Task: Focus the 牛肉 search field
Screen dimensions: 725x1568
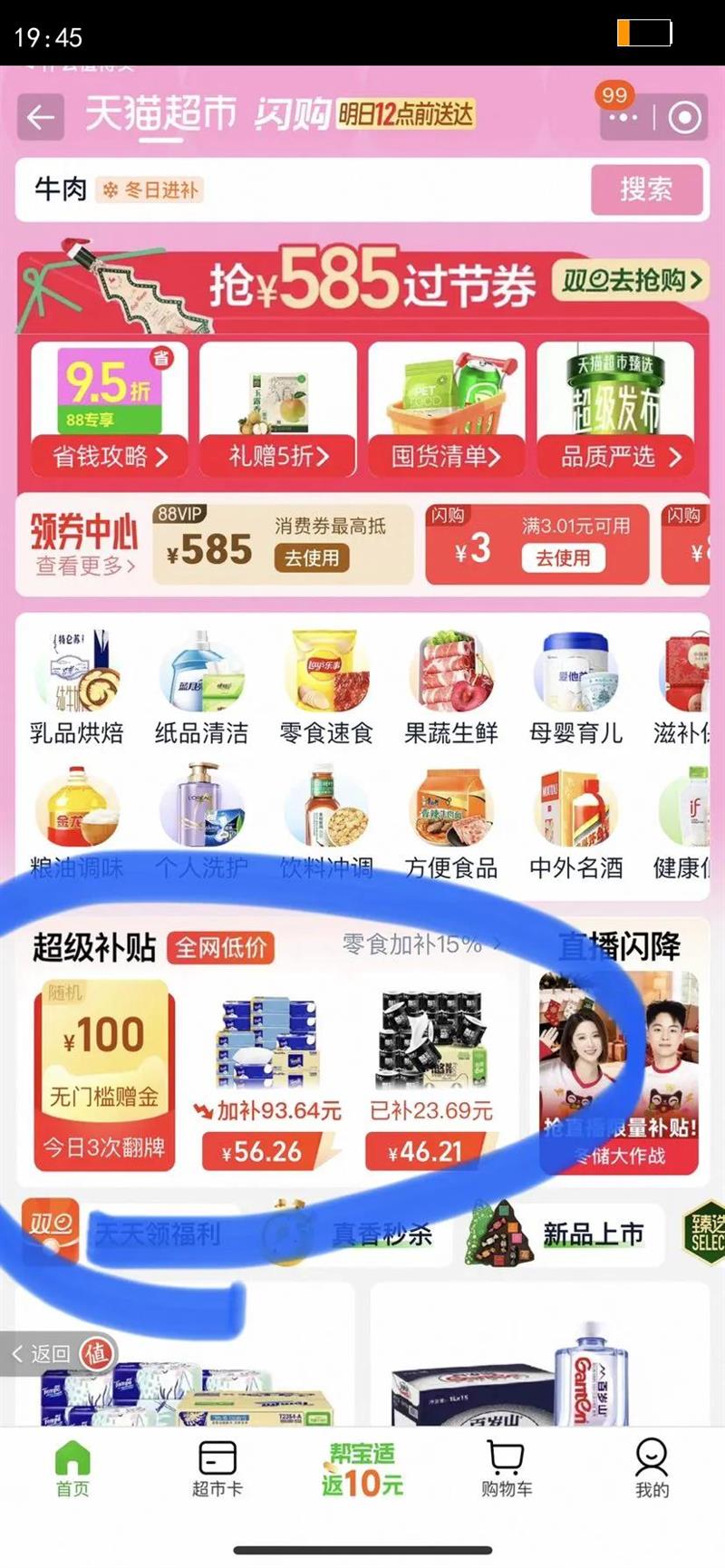Action: click(x=299, y=190)
